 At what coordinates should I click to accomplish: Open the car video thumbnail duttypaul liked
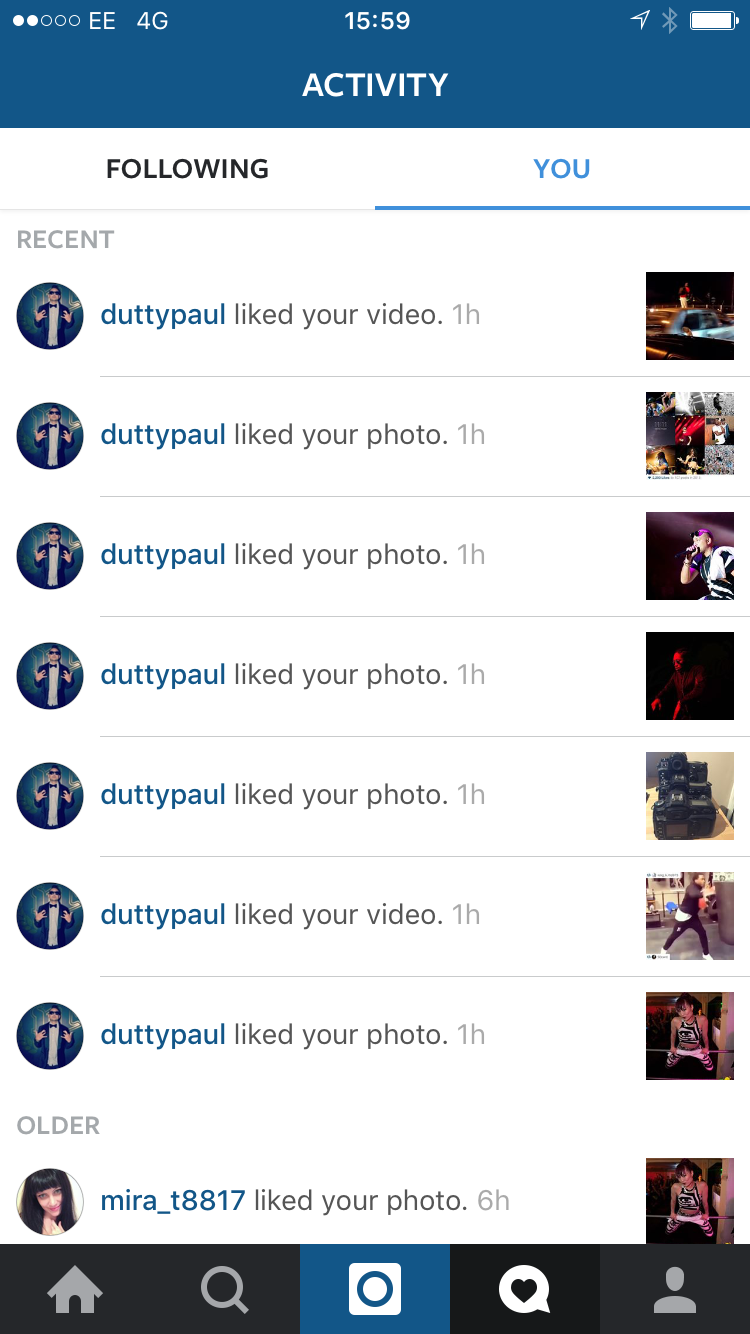[x=689, y=316]
